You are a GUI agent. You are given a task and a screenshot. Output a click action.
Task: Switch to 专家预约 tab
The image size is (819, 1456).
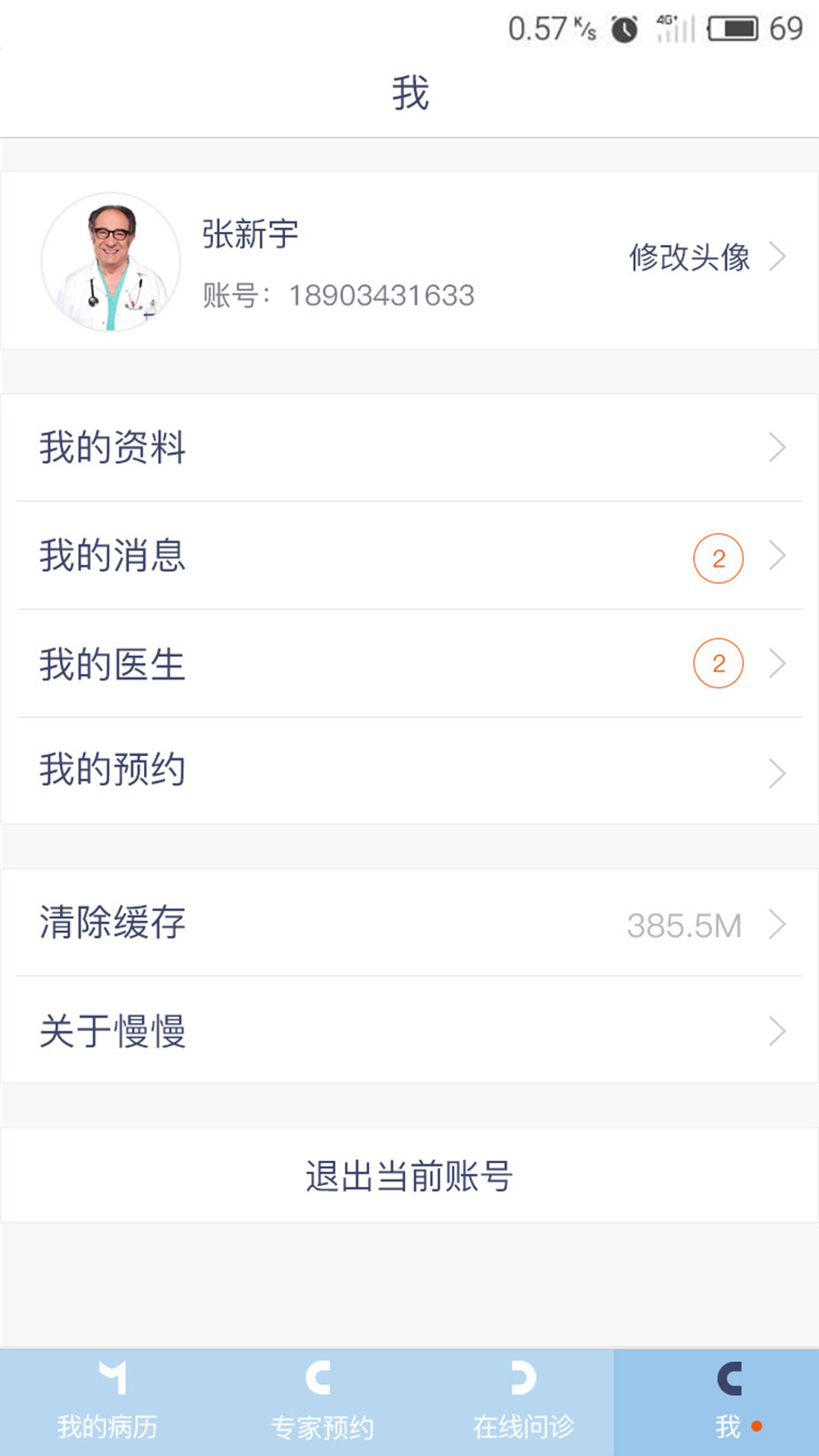coord(322,1402)
